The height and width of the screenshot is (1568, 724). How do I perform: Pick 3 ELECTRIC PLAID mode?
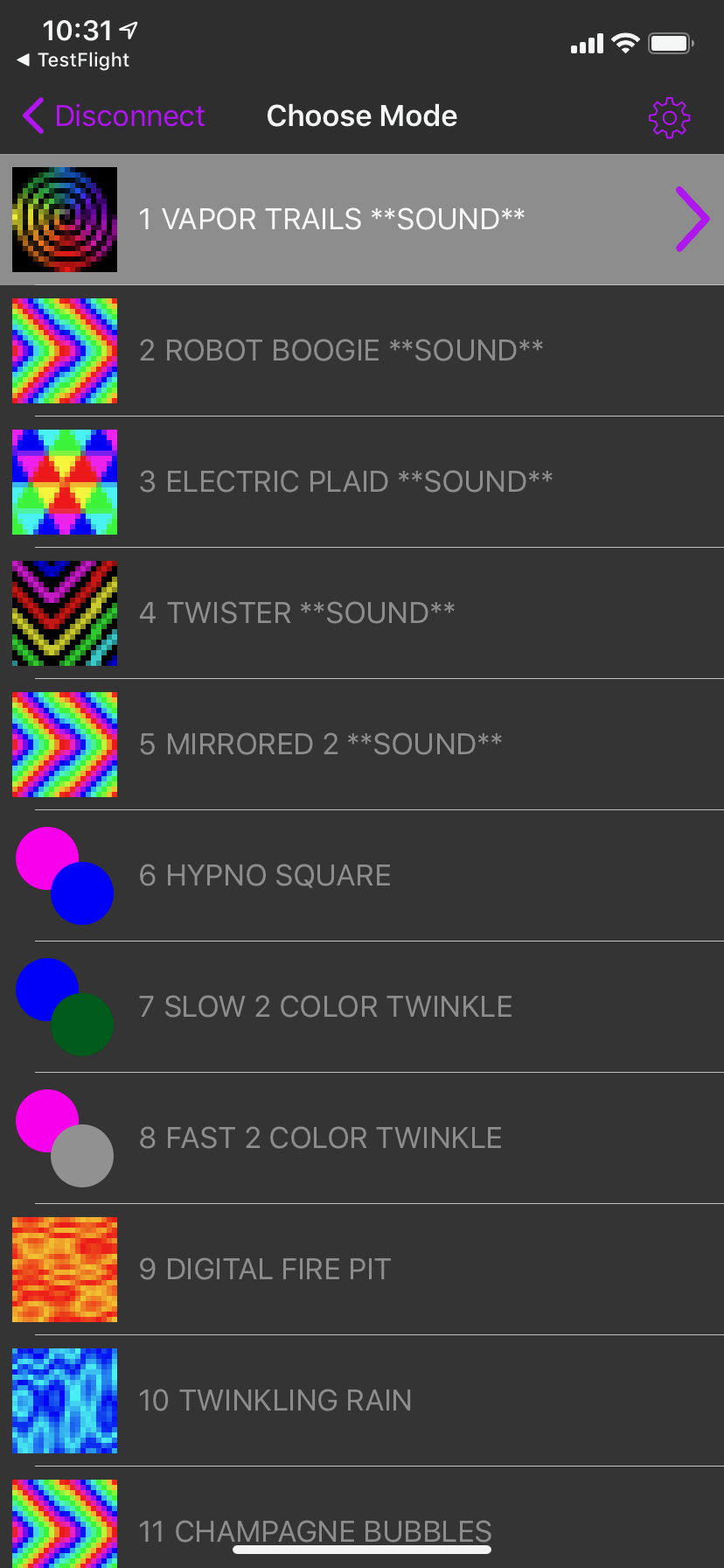click(x=362, y=482)
